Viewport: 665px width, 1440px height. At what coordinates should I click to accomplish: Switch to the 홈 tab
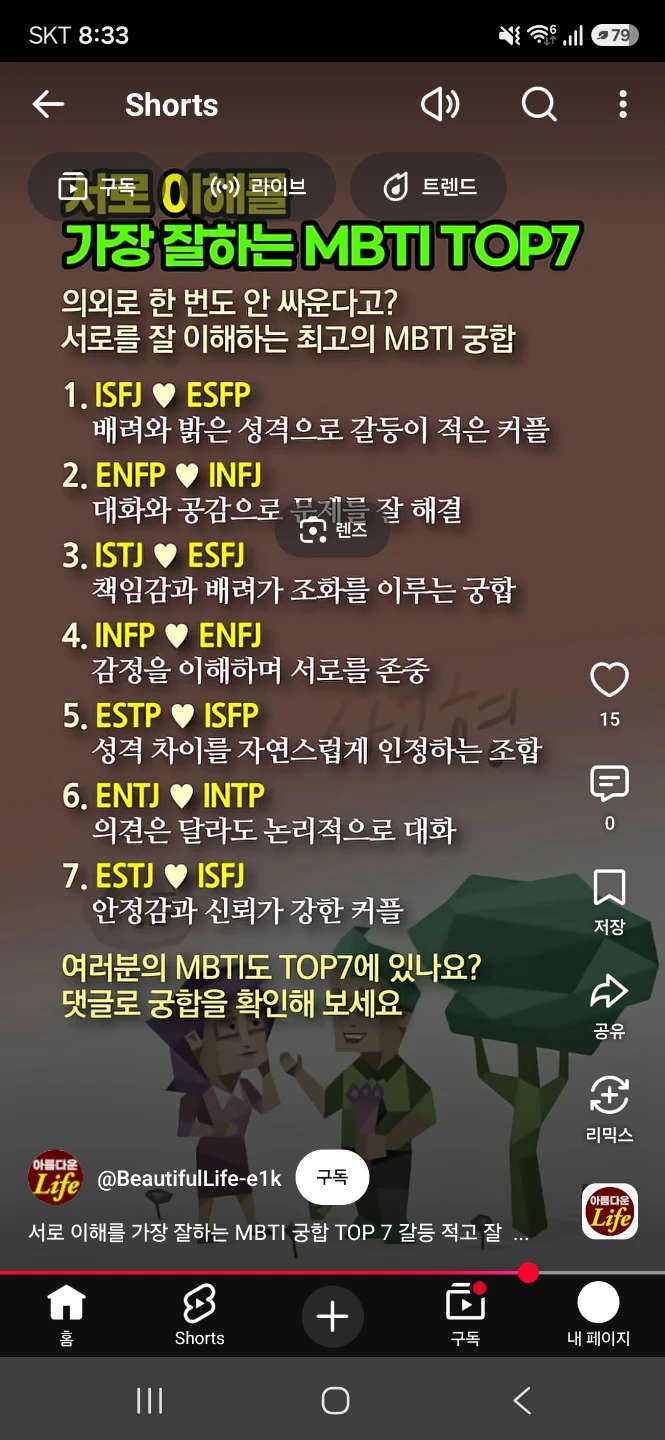(66, 1315)
